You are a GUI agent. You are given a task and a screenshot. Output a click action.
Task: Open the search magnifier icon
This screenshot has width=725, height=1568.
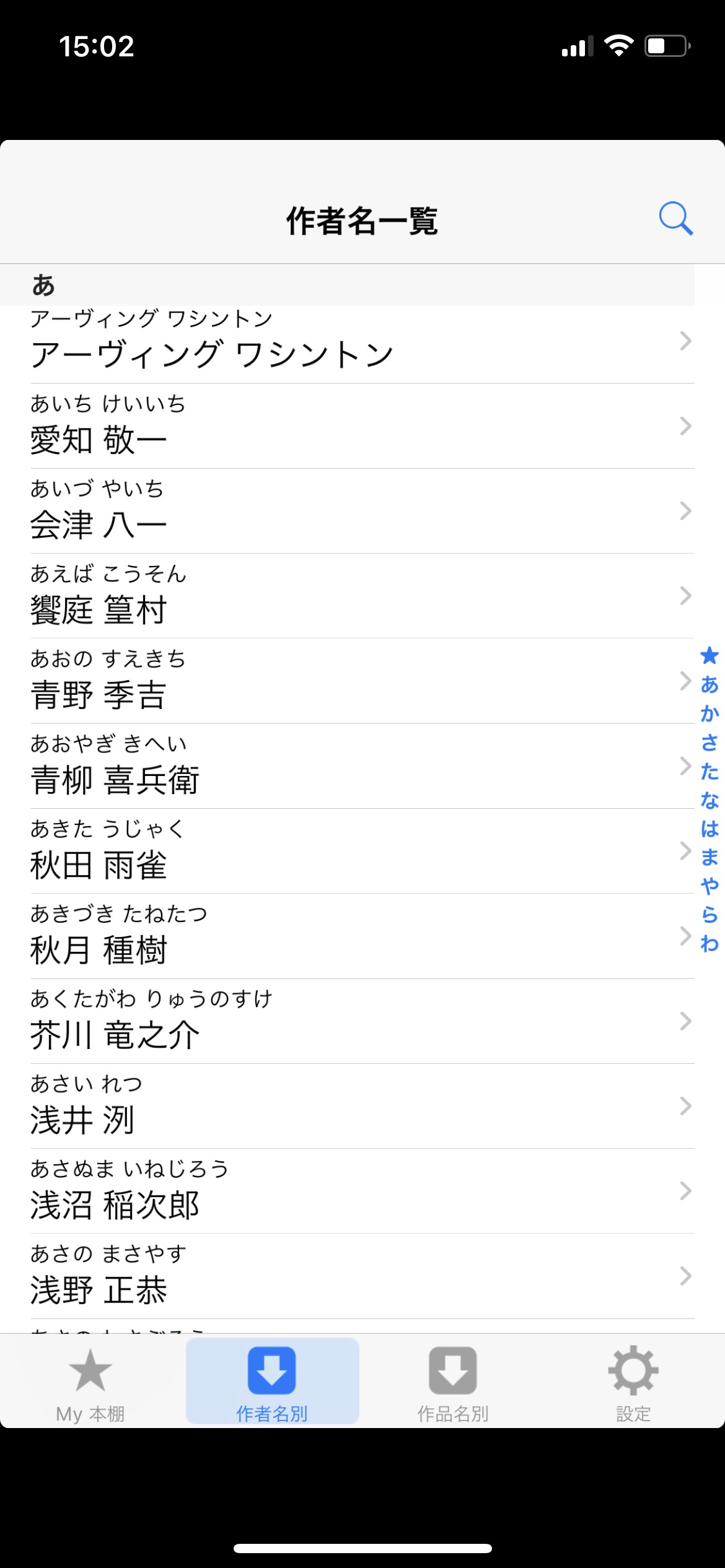(x=675, y=219)
